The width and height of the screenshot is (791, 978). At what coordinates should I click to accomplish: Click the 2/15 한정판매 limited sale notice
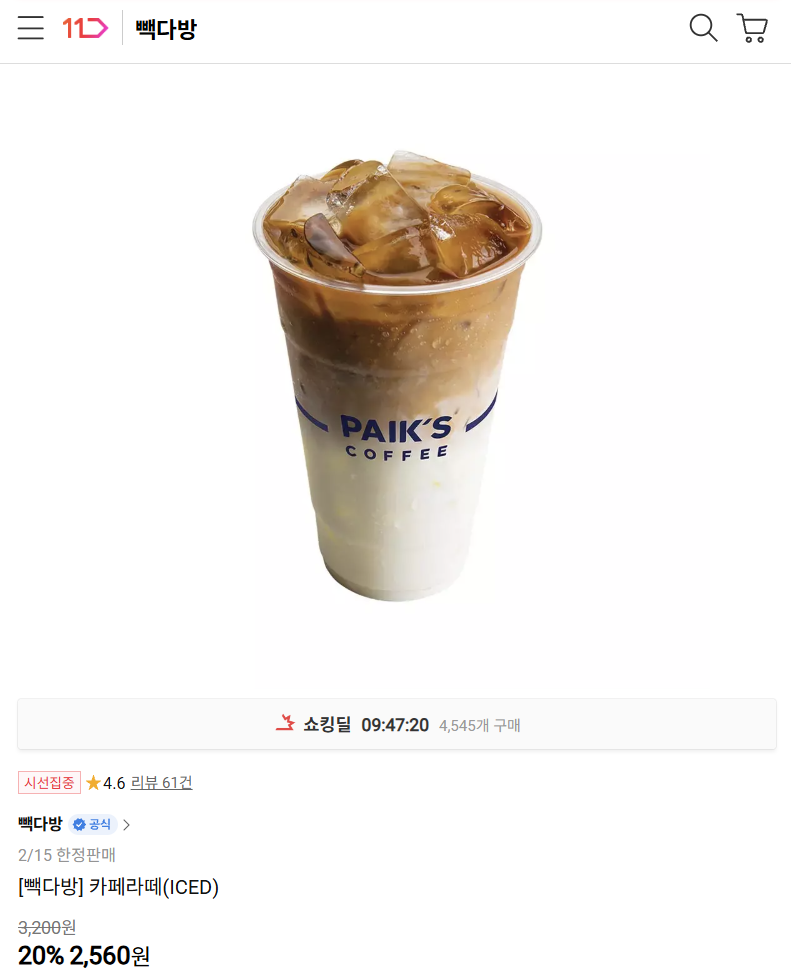[67, 855]
